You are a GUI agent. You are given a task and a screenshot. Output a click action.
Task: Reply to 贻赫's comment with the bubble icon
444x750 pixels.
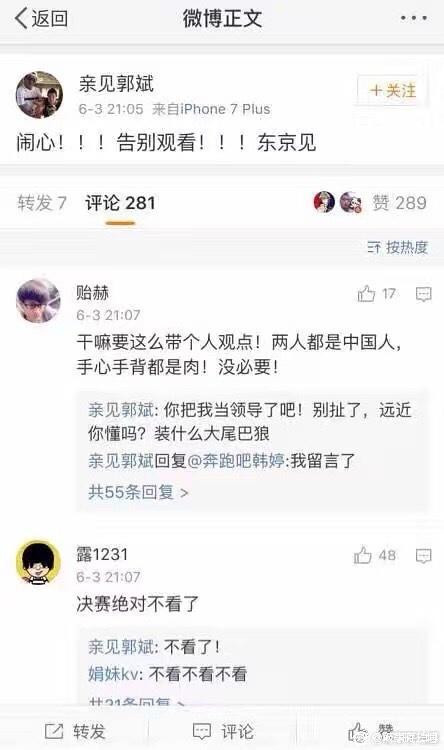424,294
